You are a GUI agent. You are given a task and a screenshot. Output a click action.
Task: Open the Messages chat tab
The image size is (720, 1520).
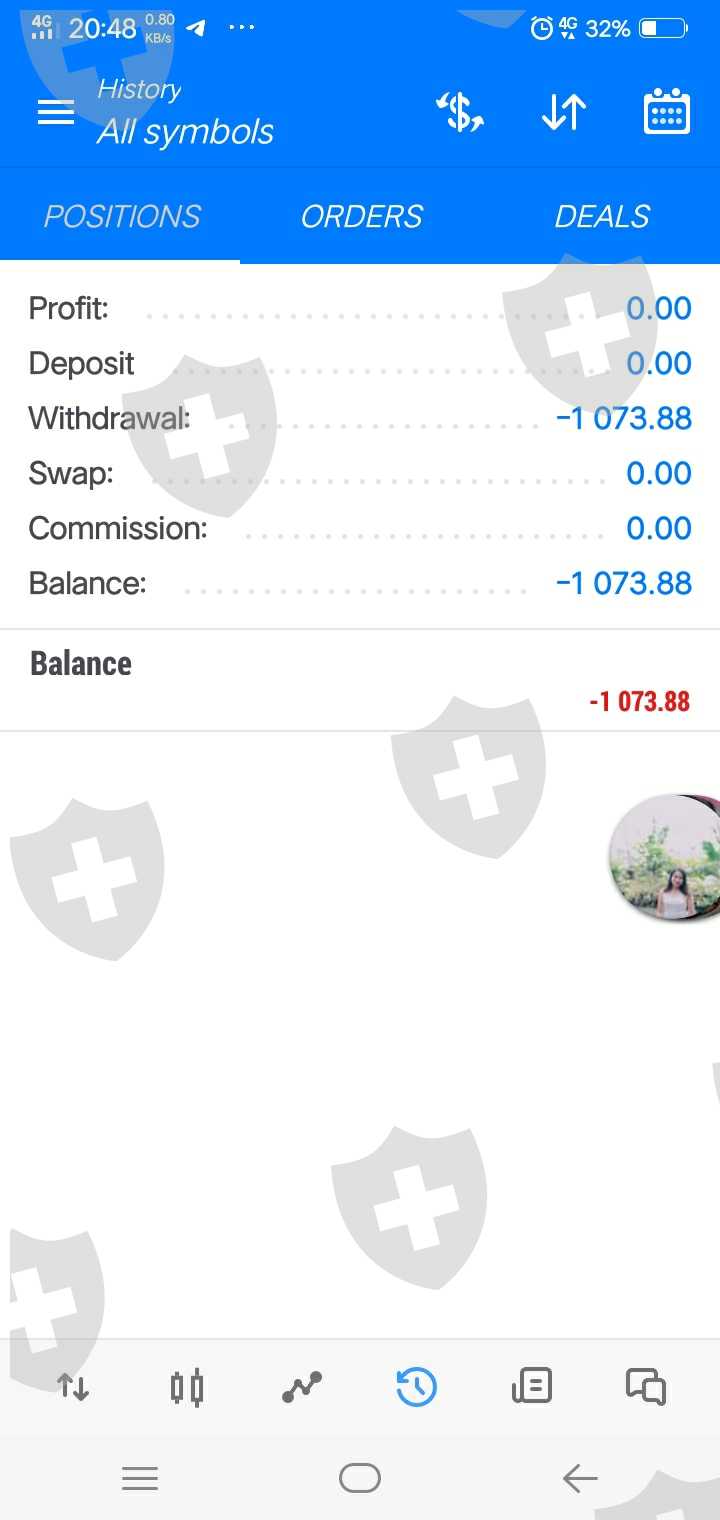(646, 1387)
